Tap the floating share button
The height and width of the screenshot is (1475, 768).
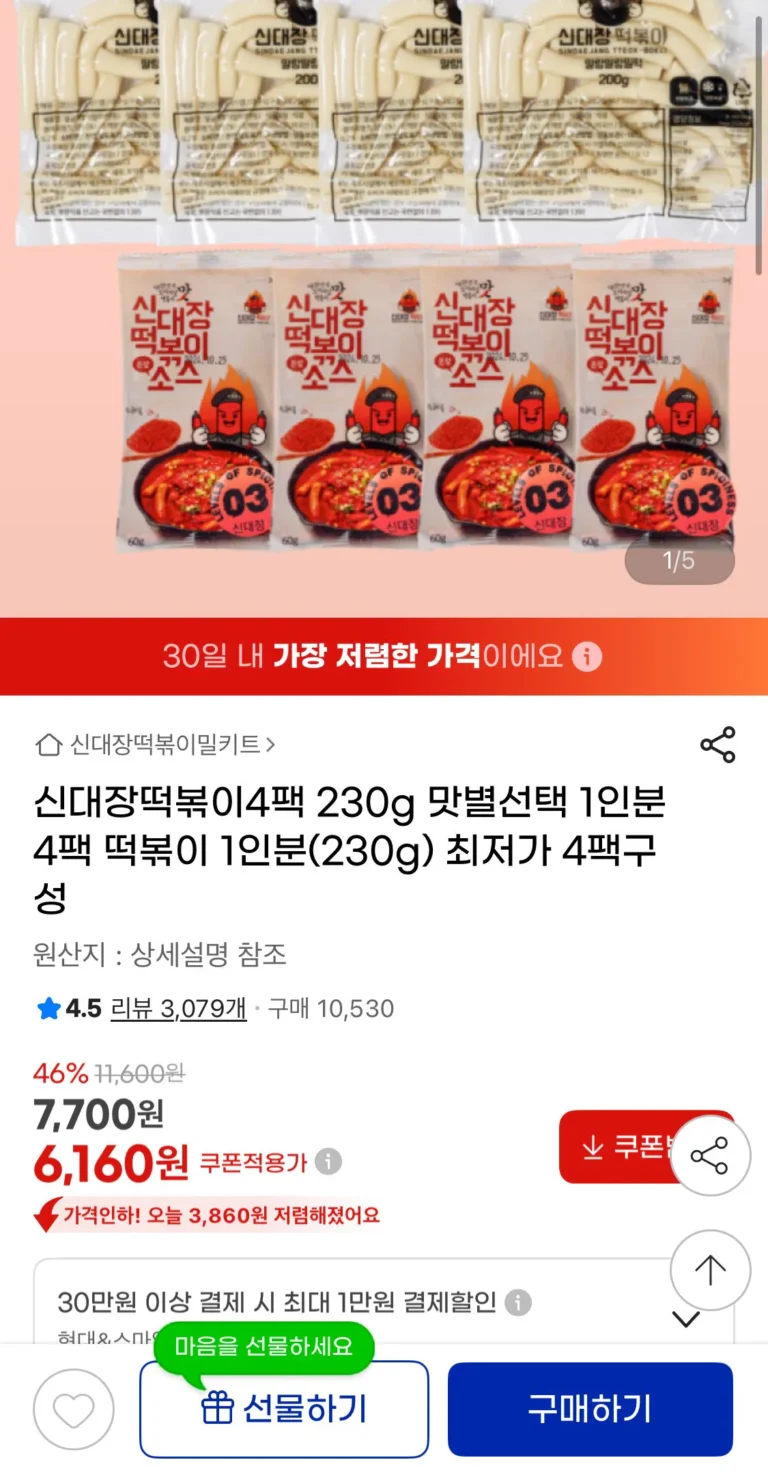pyautogui.click(x=710, y=1157)
